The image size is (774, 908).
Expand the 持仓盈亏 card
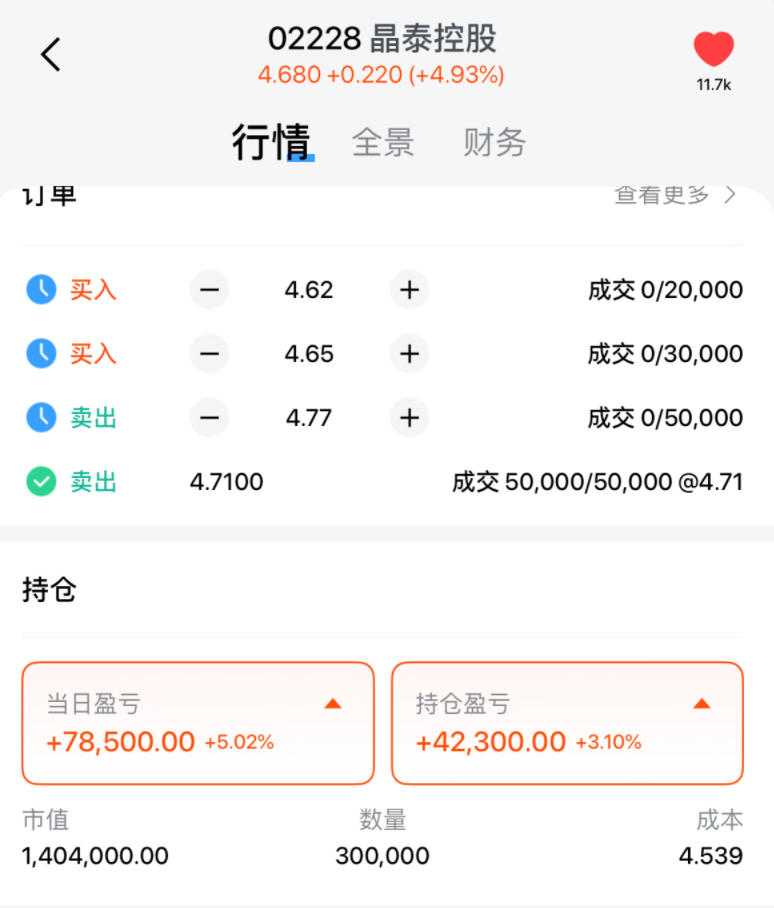pyautogui.click(x=702, y=704)
